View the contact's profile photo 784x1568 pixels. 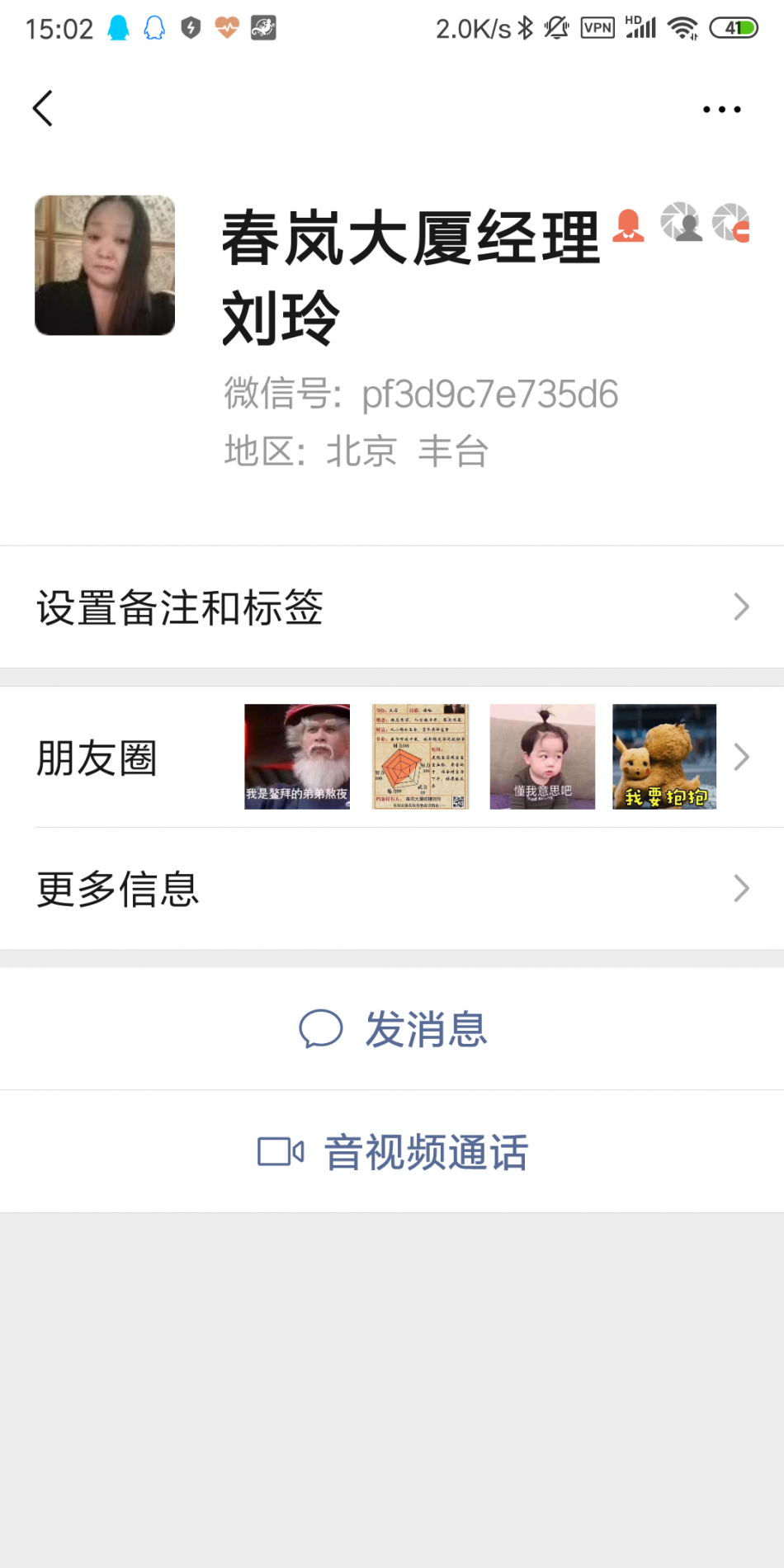(105, 265)
